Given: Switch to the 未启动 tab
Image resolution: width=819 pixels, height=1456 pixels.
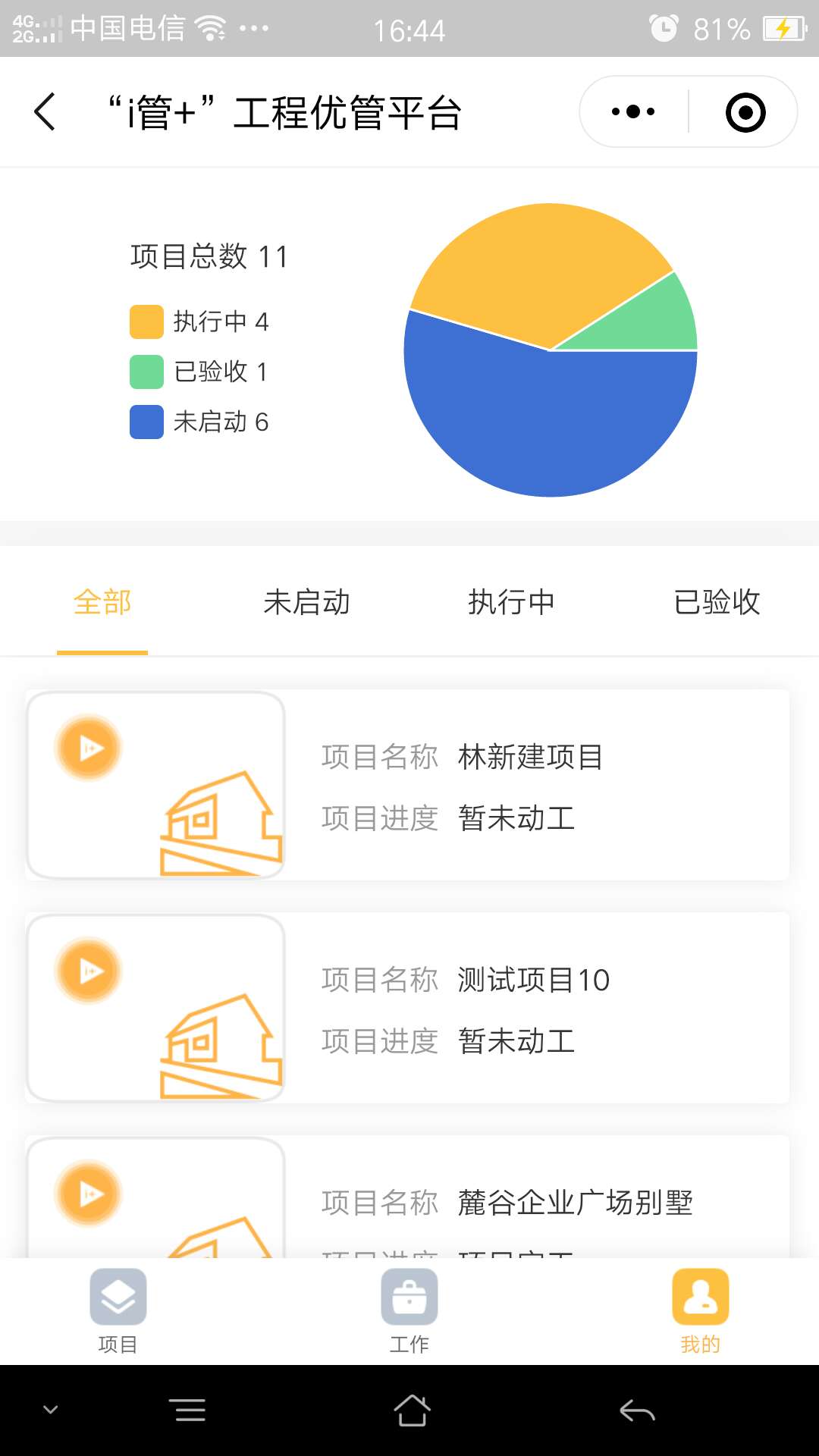Looking at the screenshot, I should [306, 603].
